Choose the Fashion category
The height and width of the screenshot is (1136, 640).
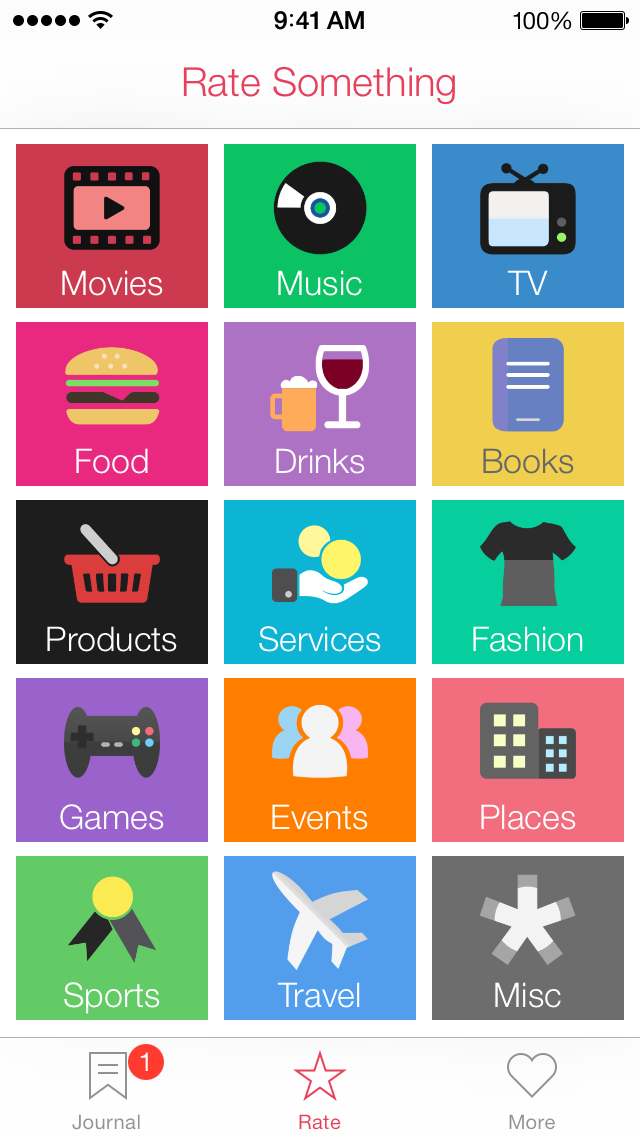click(x=528, y=582)
